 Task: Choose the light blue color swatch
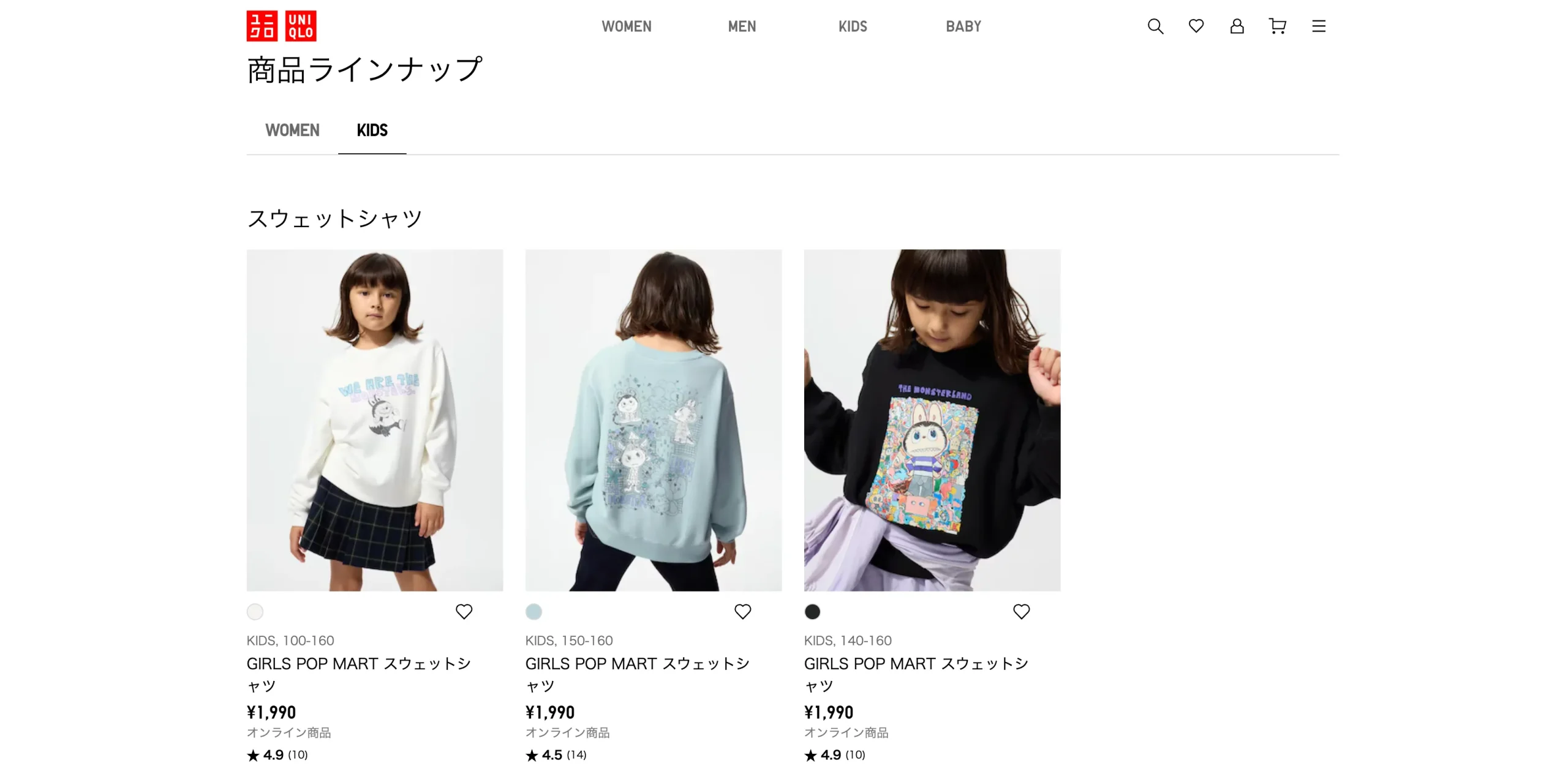click(533, 611)
